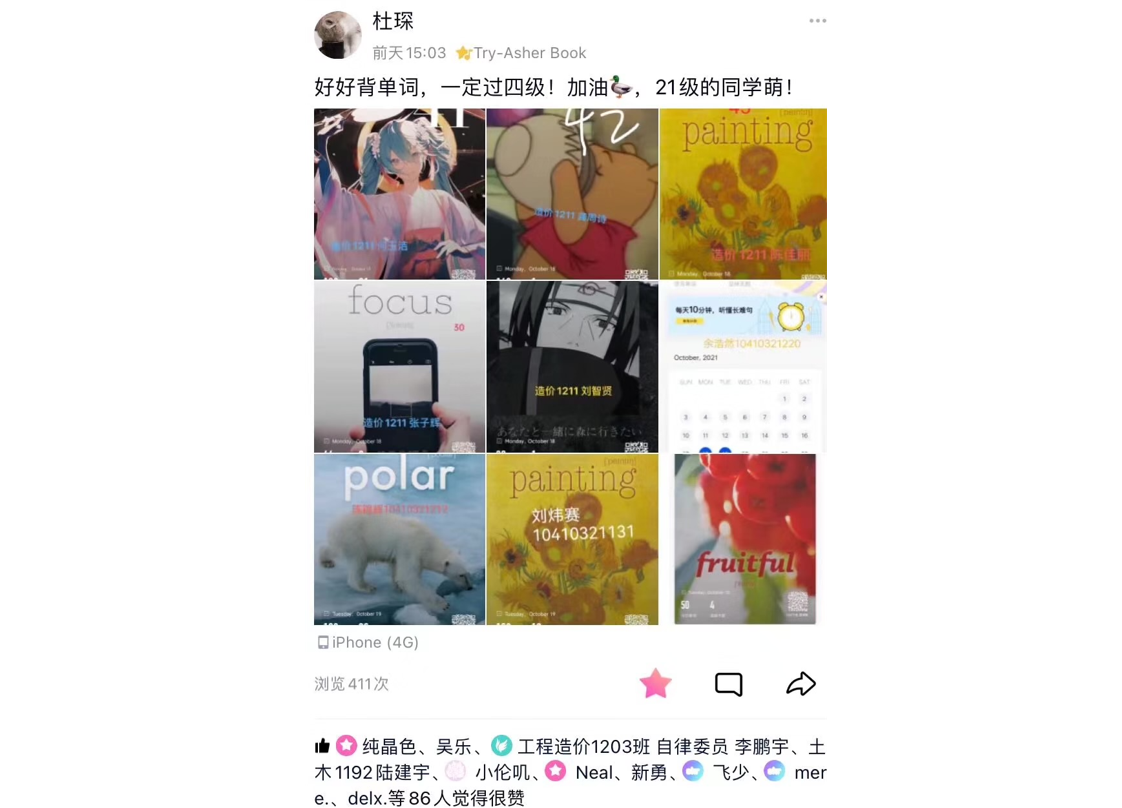Open the focus word card photo

tap(399, 367)
